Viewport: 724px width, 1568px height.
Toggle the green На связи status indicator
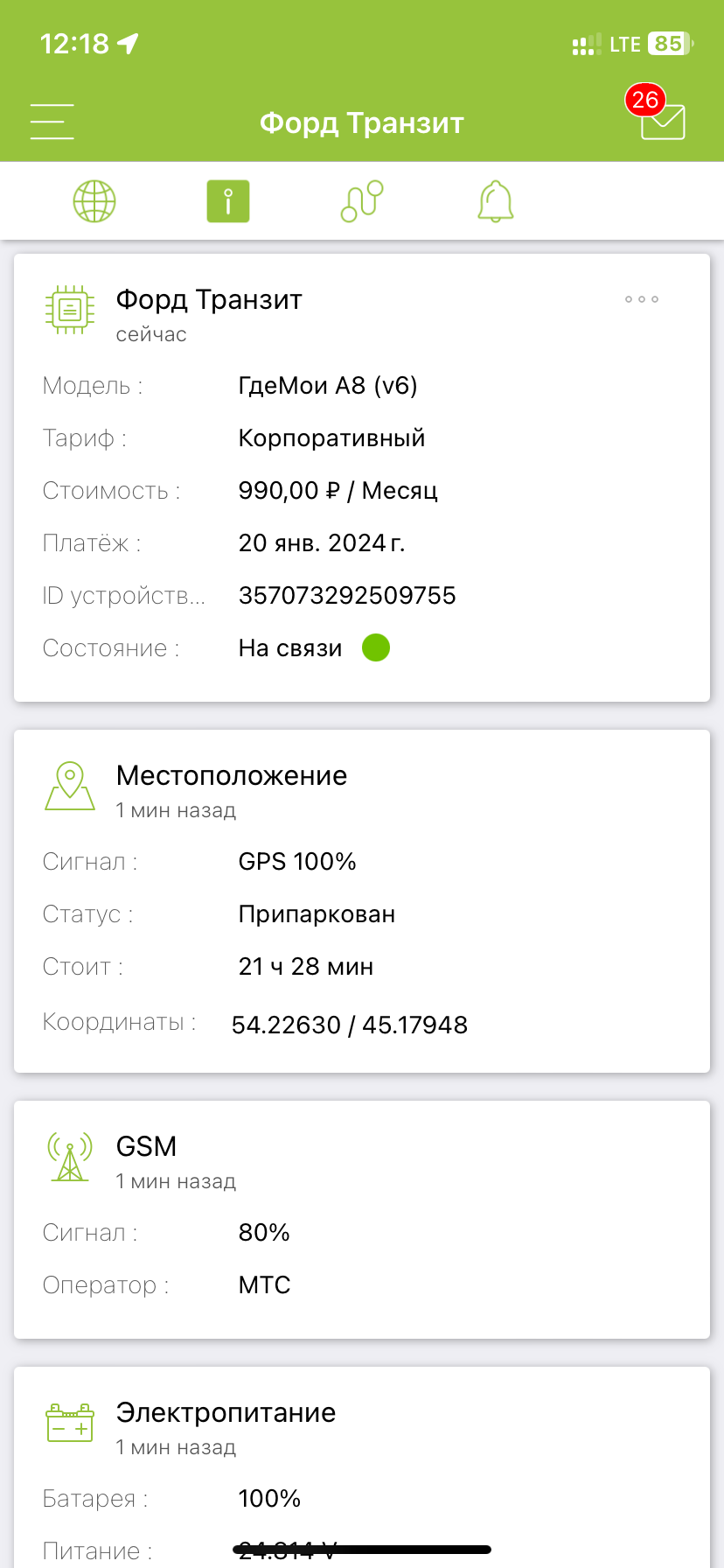coord(376,647)
